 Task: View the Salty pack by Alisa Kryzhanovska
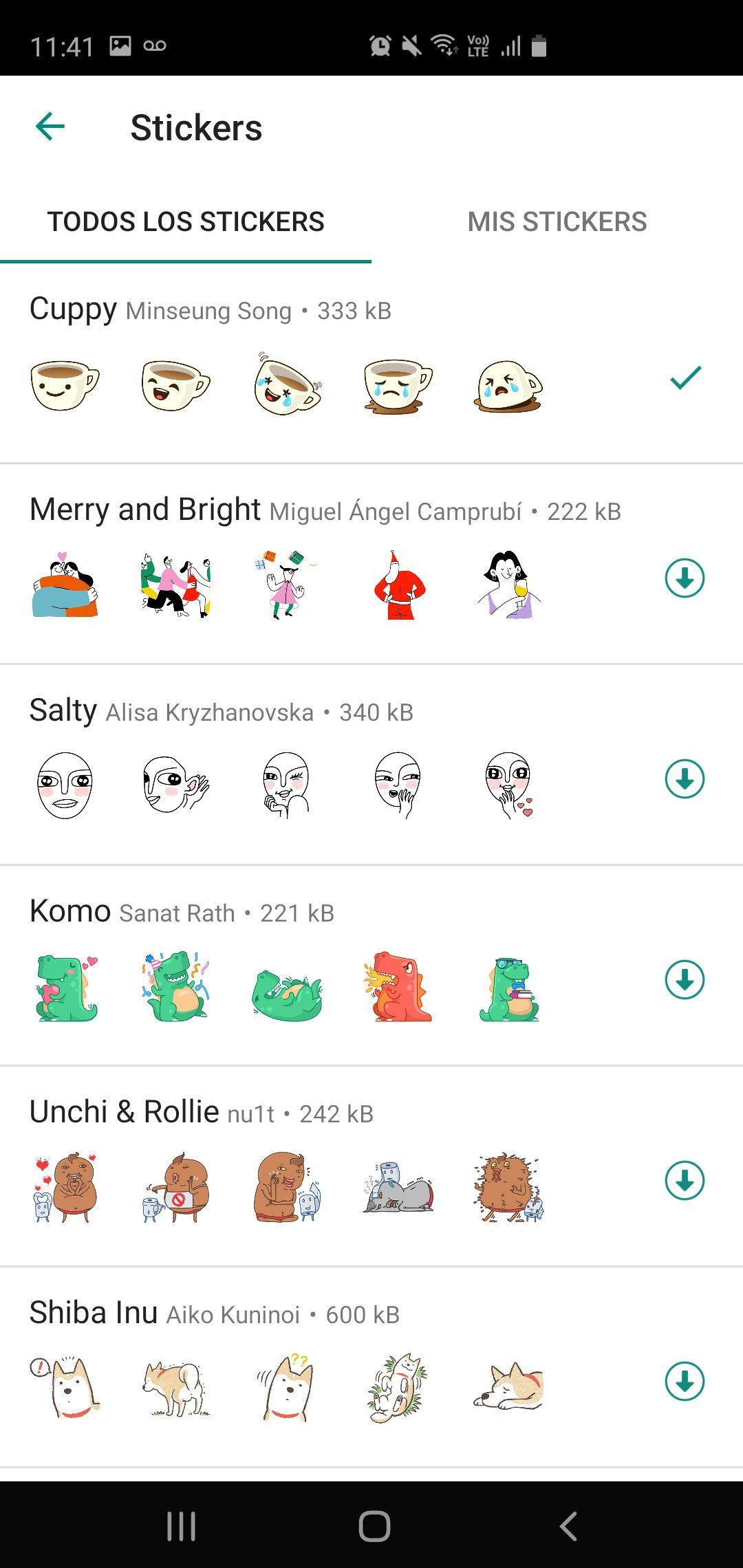click(x=63, y=711)
